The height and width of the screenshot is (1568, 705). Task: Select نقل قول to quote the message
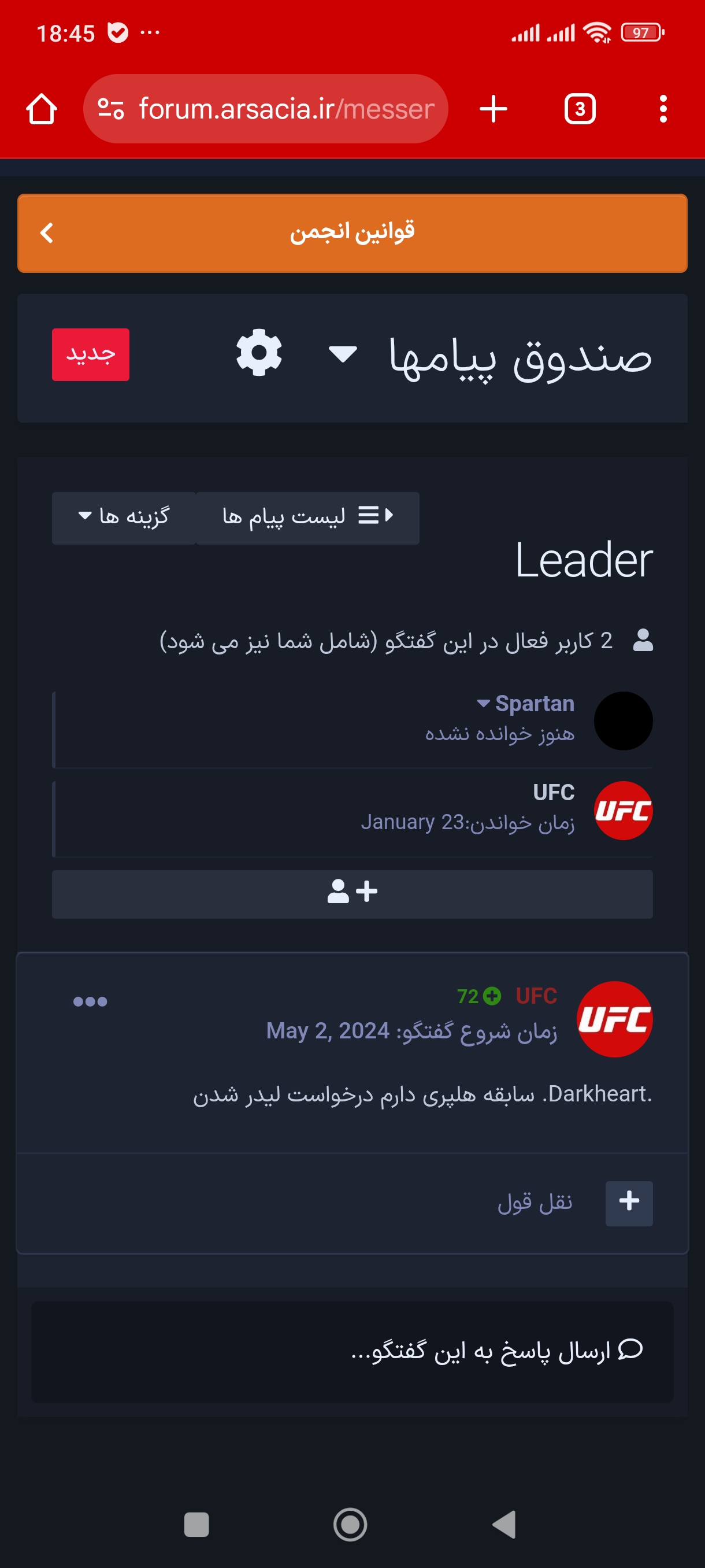tap(535, 1203)
